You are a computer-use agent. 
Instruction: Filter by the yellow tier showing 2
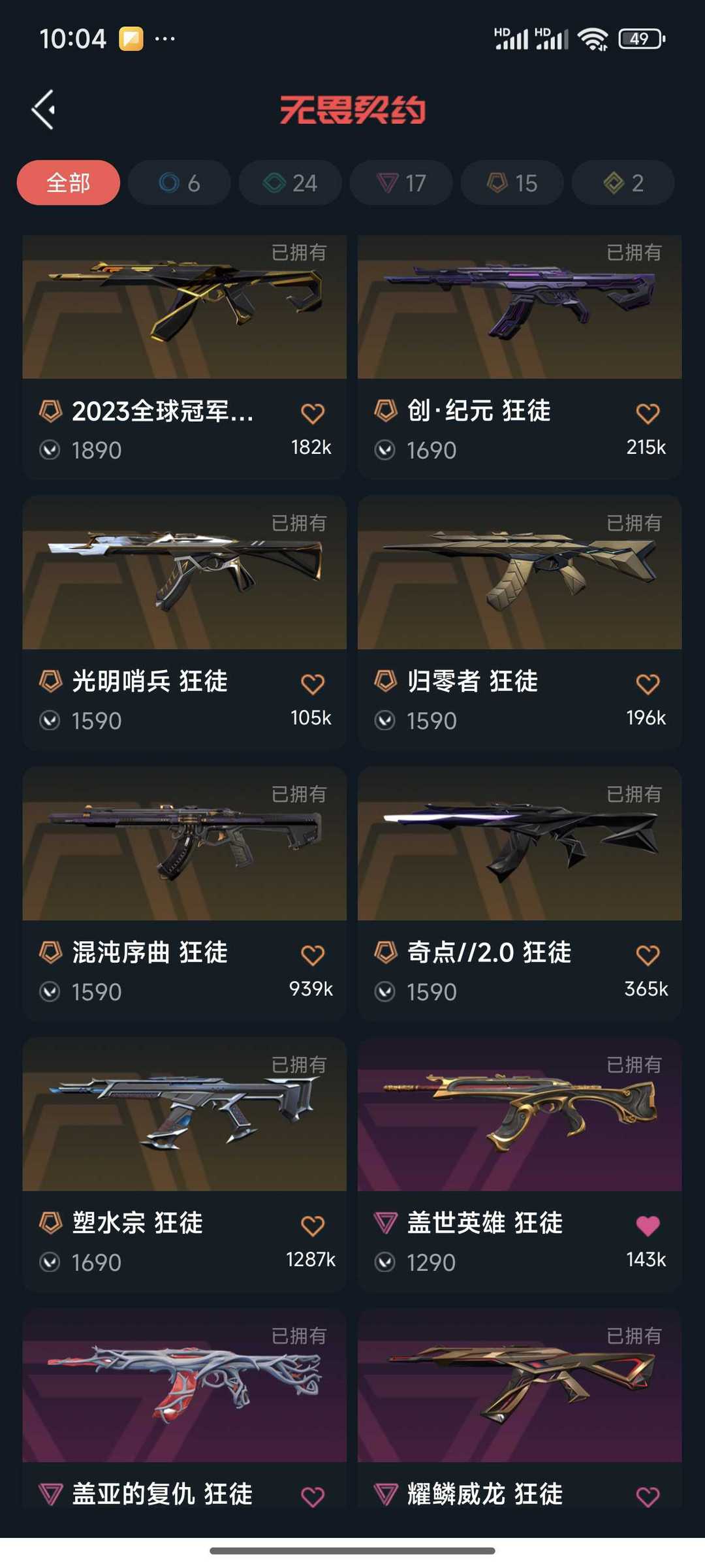pyautogui.click(x=623, y=183)
